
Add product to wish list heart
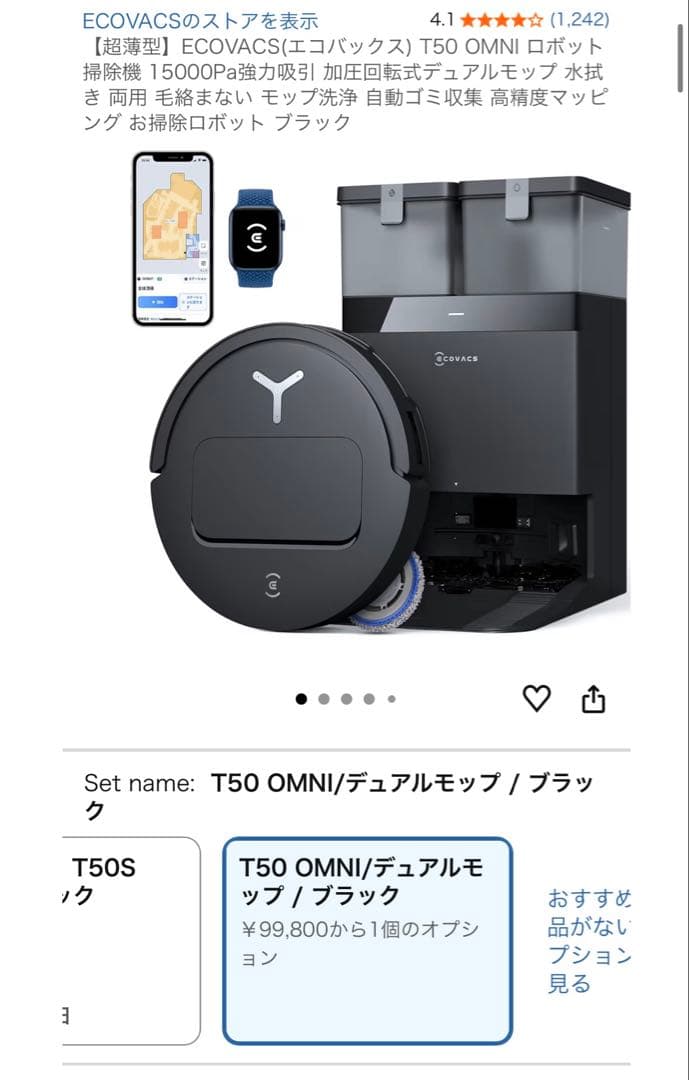click(537, 698)
